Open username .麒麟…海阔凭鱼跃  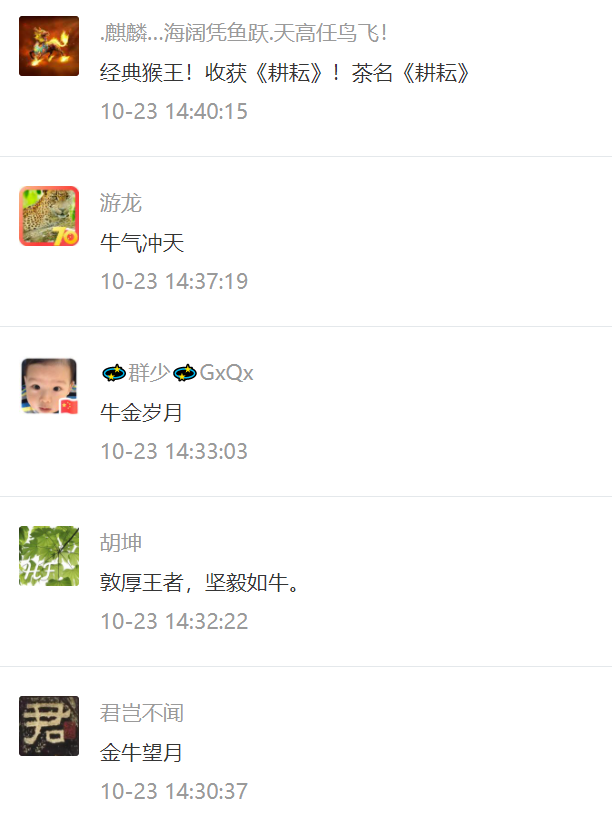[243, 33]
